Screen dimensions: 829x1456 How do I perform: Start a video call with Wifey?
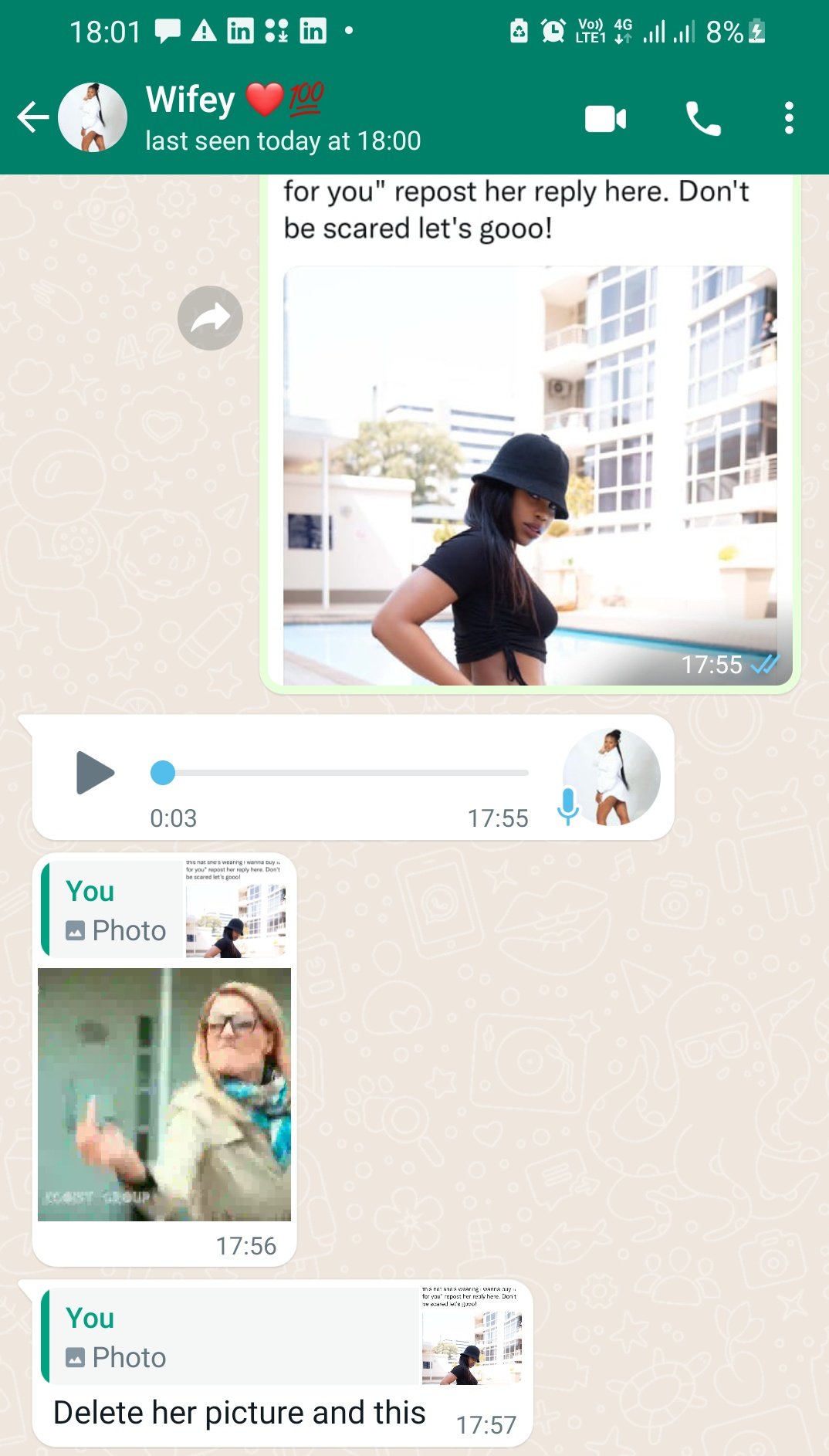coord(605,119)
